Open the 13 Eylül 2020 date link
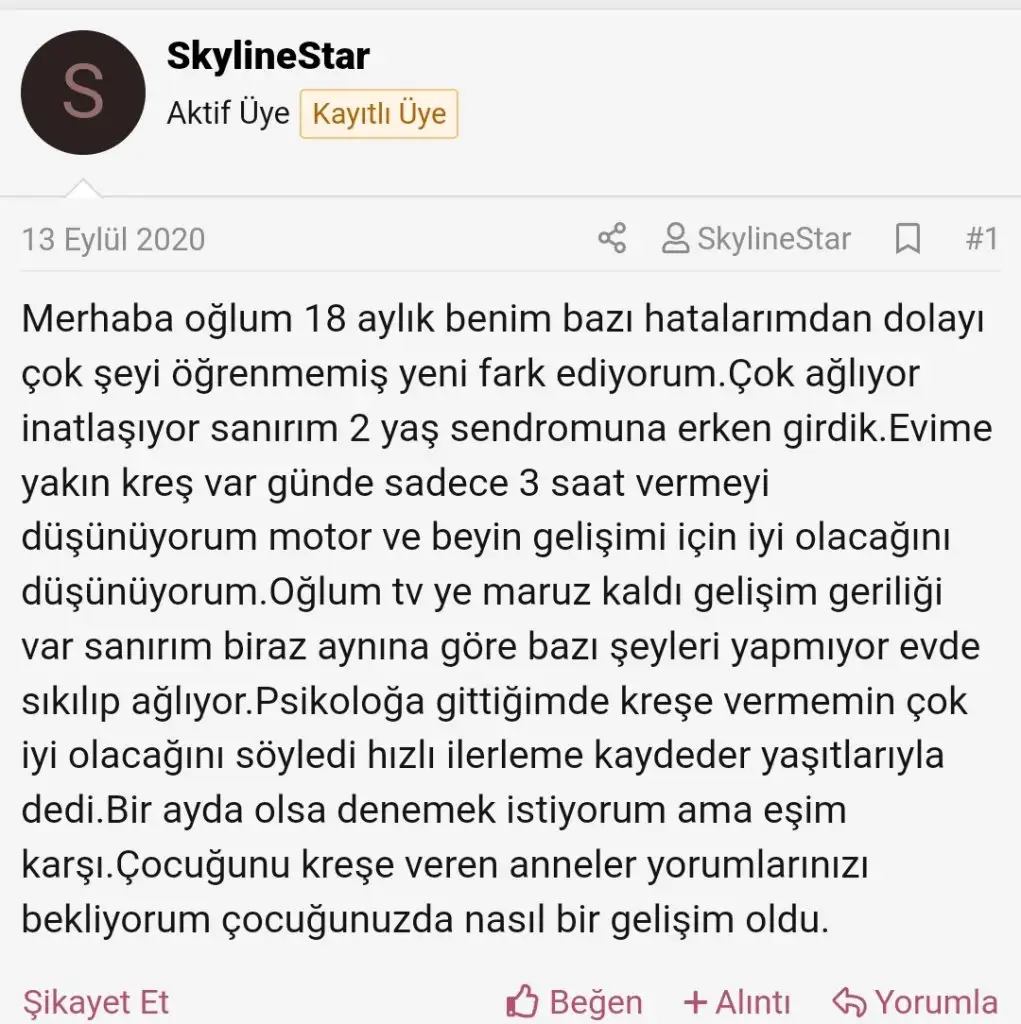The image size is (1021, 1024). (113, 239)
